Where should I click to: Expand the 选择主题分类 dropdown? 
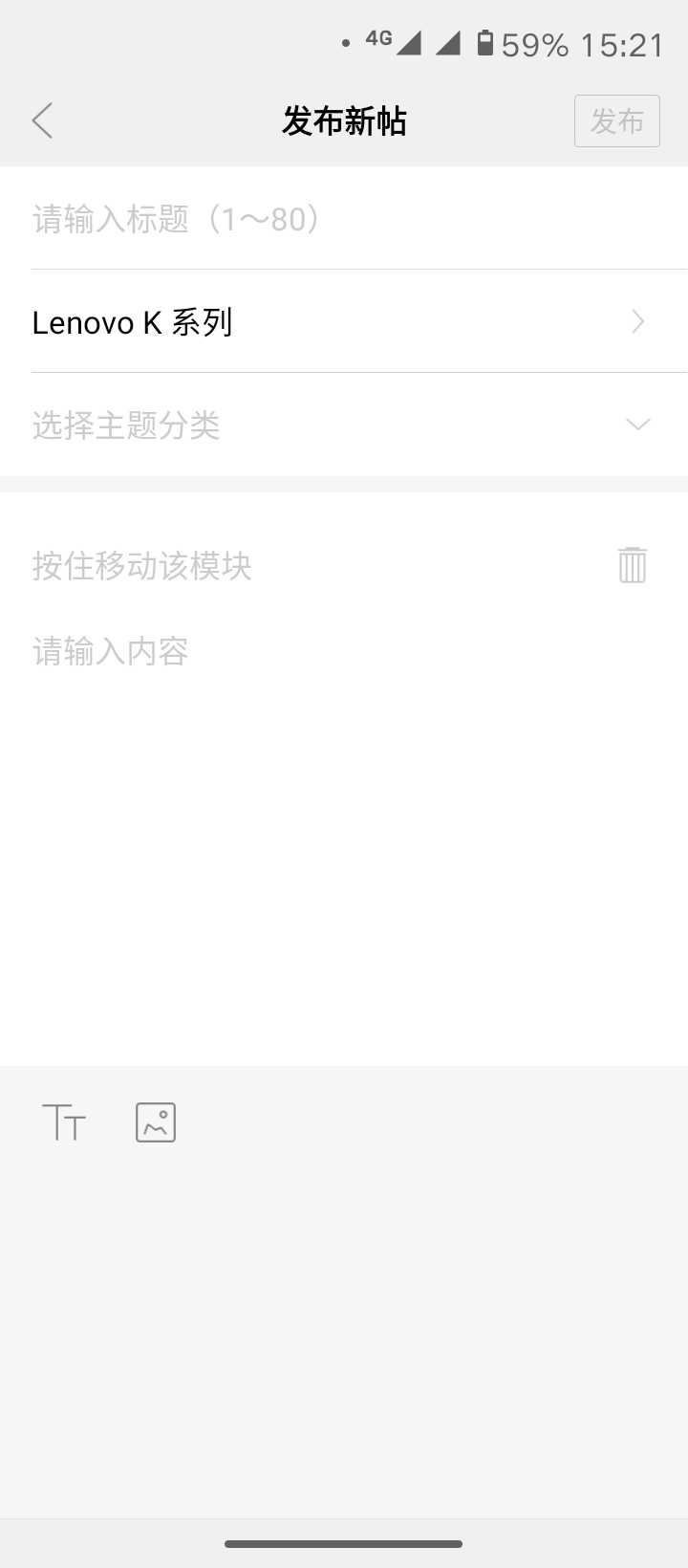pos(344,425)
